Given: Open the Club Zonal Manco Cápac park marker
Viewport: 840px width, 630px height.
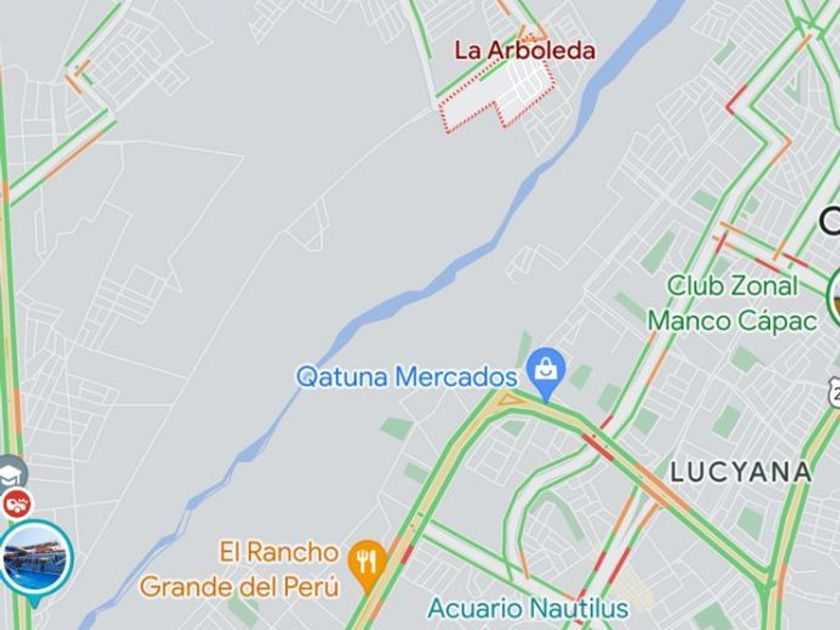Looking at the screenshot, I should click(x=832, y=299).
